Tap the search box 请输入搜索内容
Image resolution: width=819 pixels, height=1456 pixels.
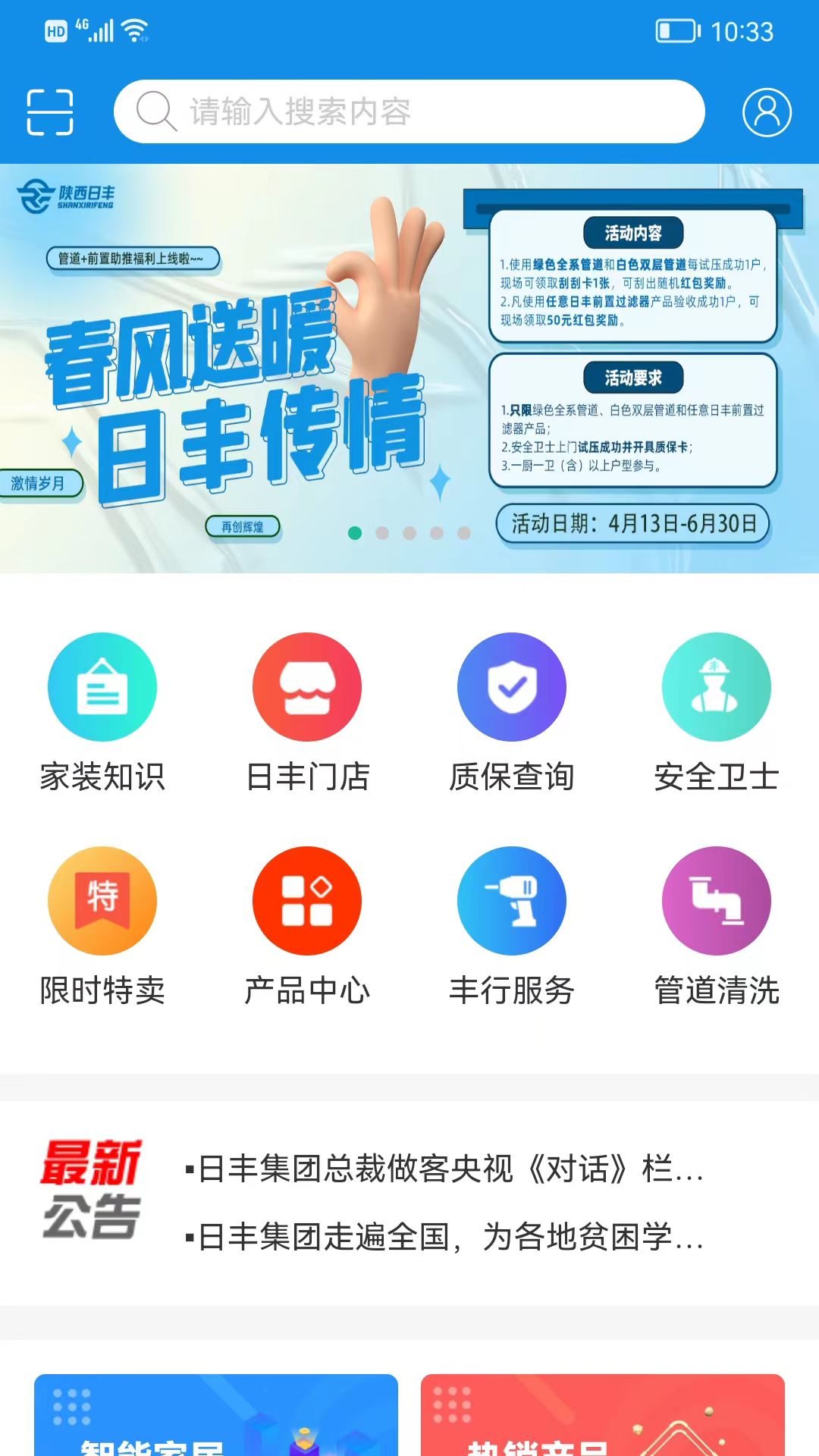pos(409,111)
